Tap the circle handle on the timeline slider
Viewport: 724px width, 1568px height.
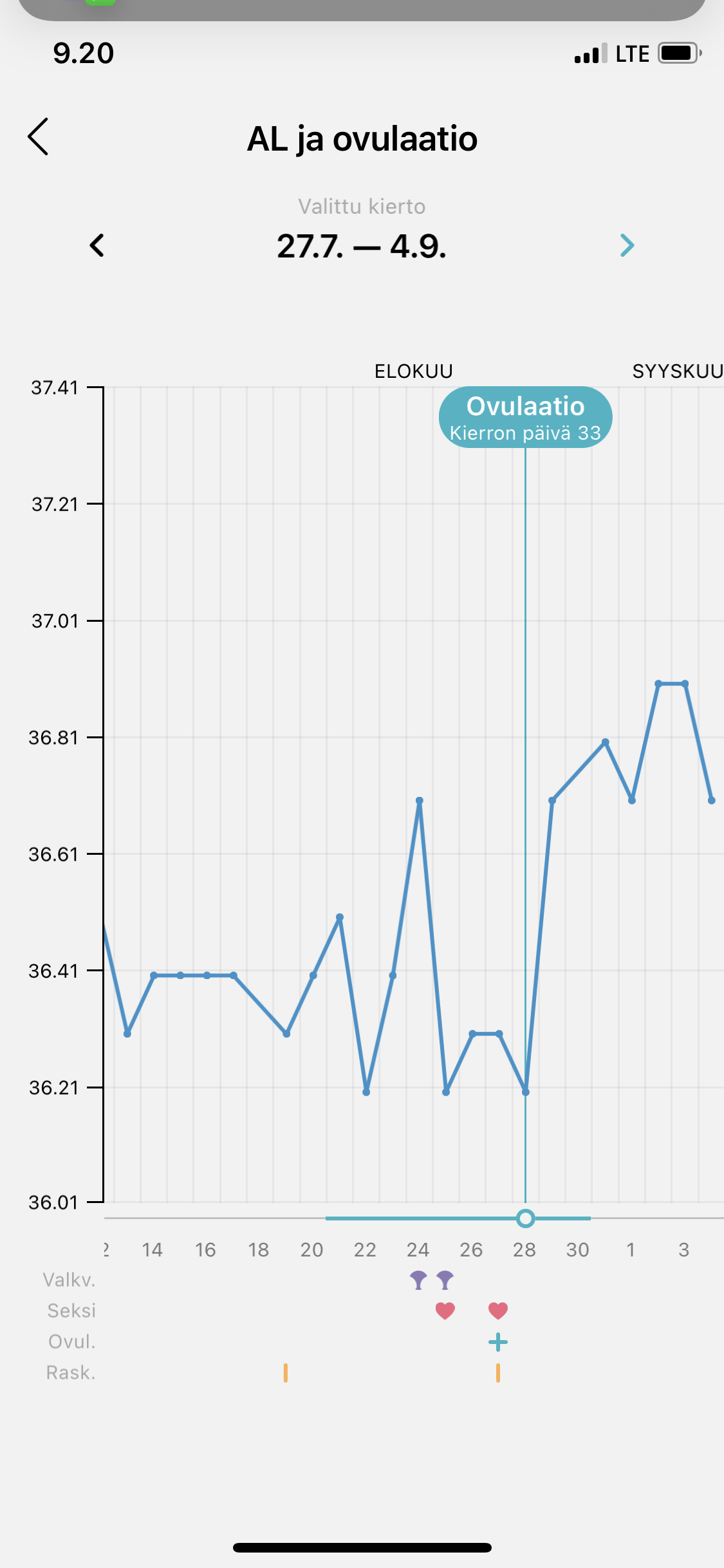(x=526, y=1218)
